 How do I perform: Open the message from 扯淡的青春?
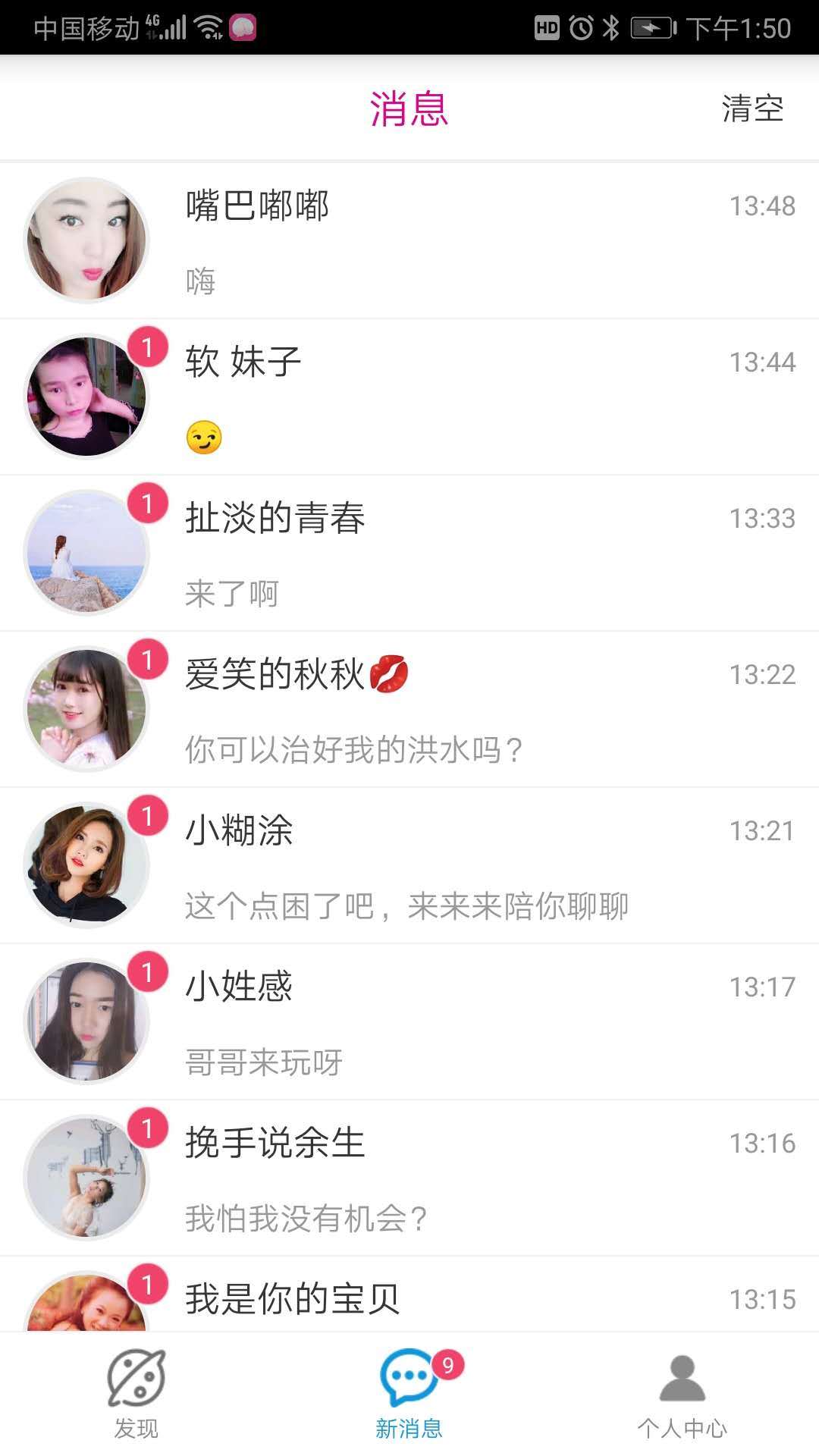[x=409, y=554]
